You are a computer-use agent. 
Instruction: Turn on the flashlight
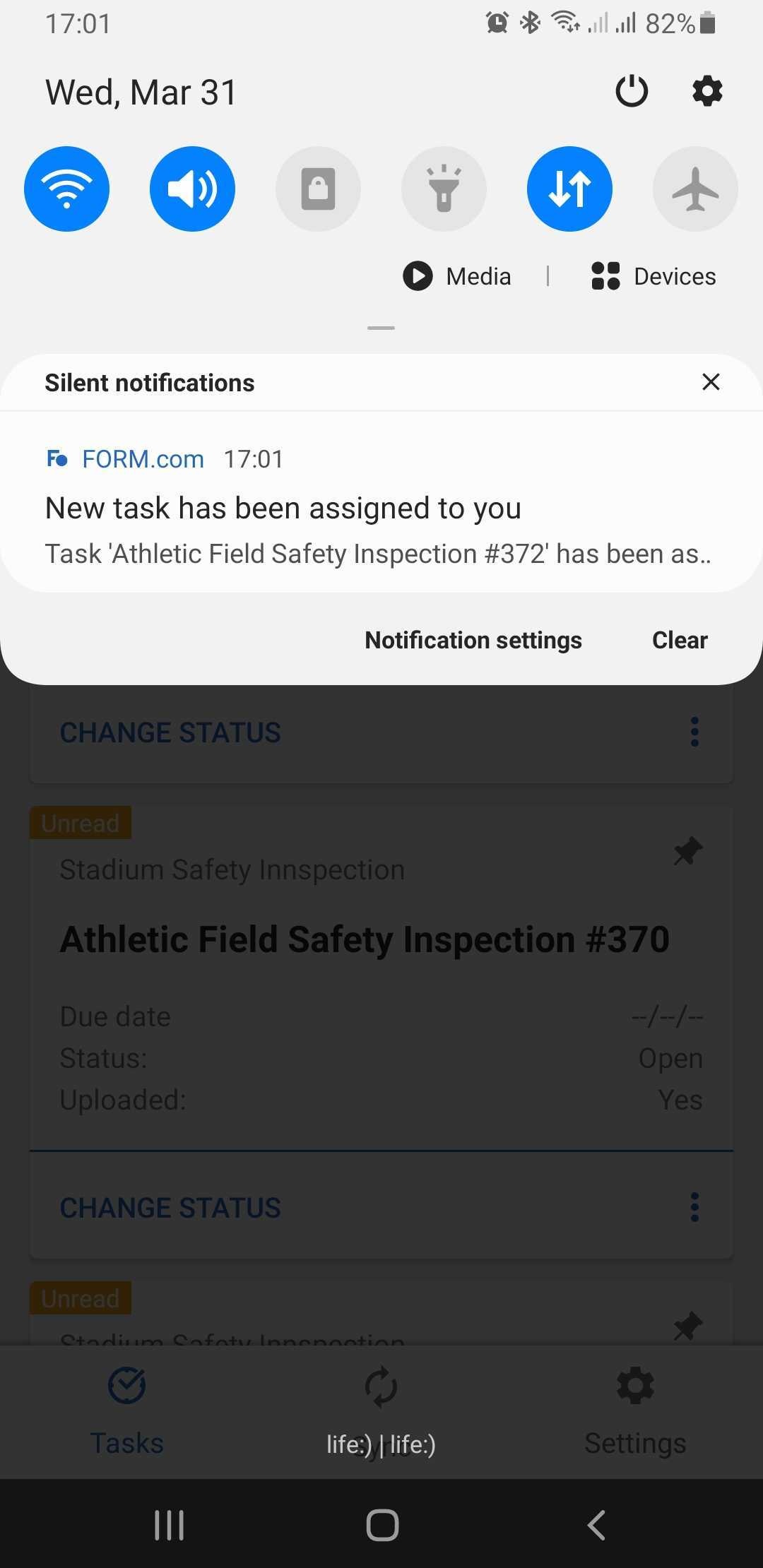[x=444, y=189]
